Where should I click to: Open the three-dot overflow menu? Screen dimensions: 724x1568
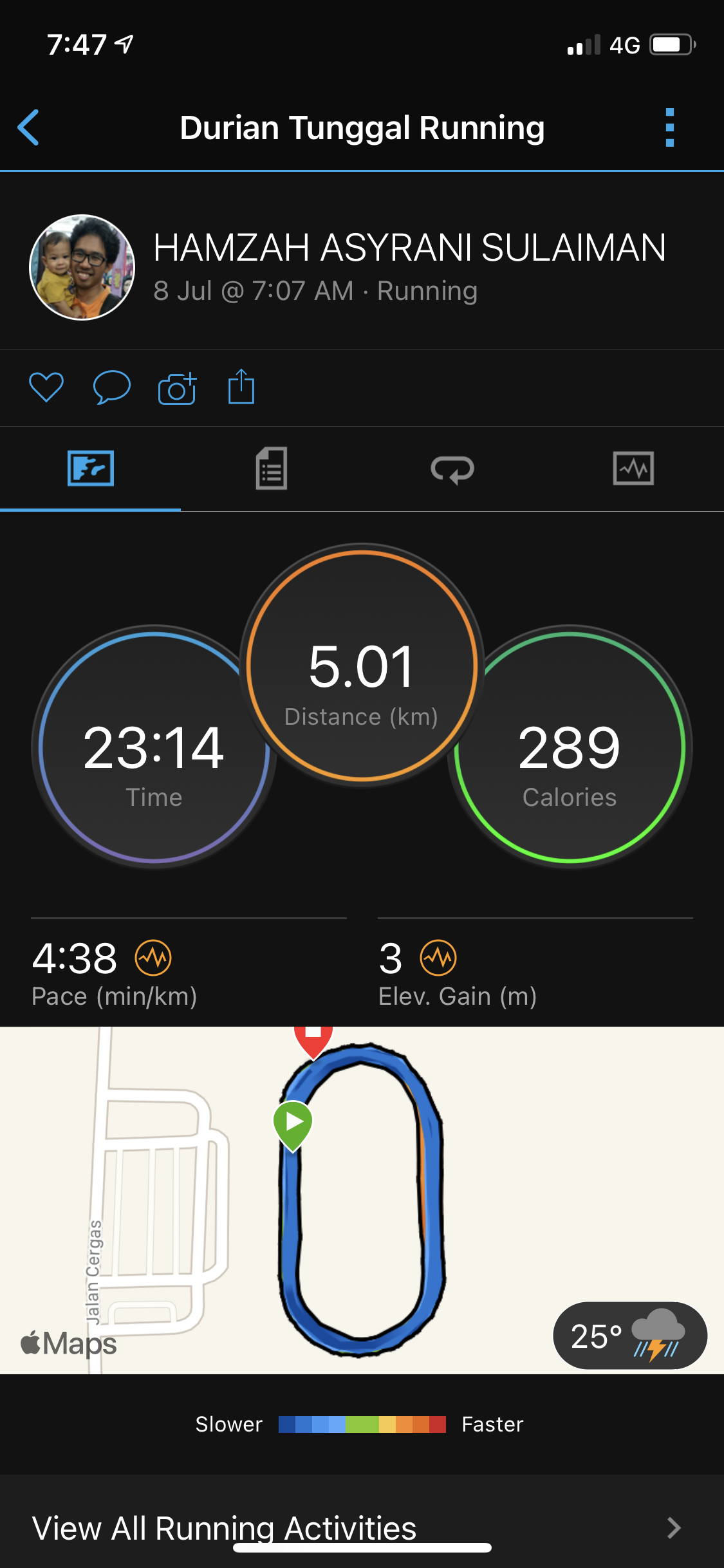click(x=669, y=127)
